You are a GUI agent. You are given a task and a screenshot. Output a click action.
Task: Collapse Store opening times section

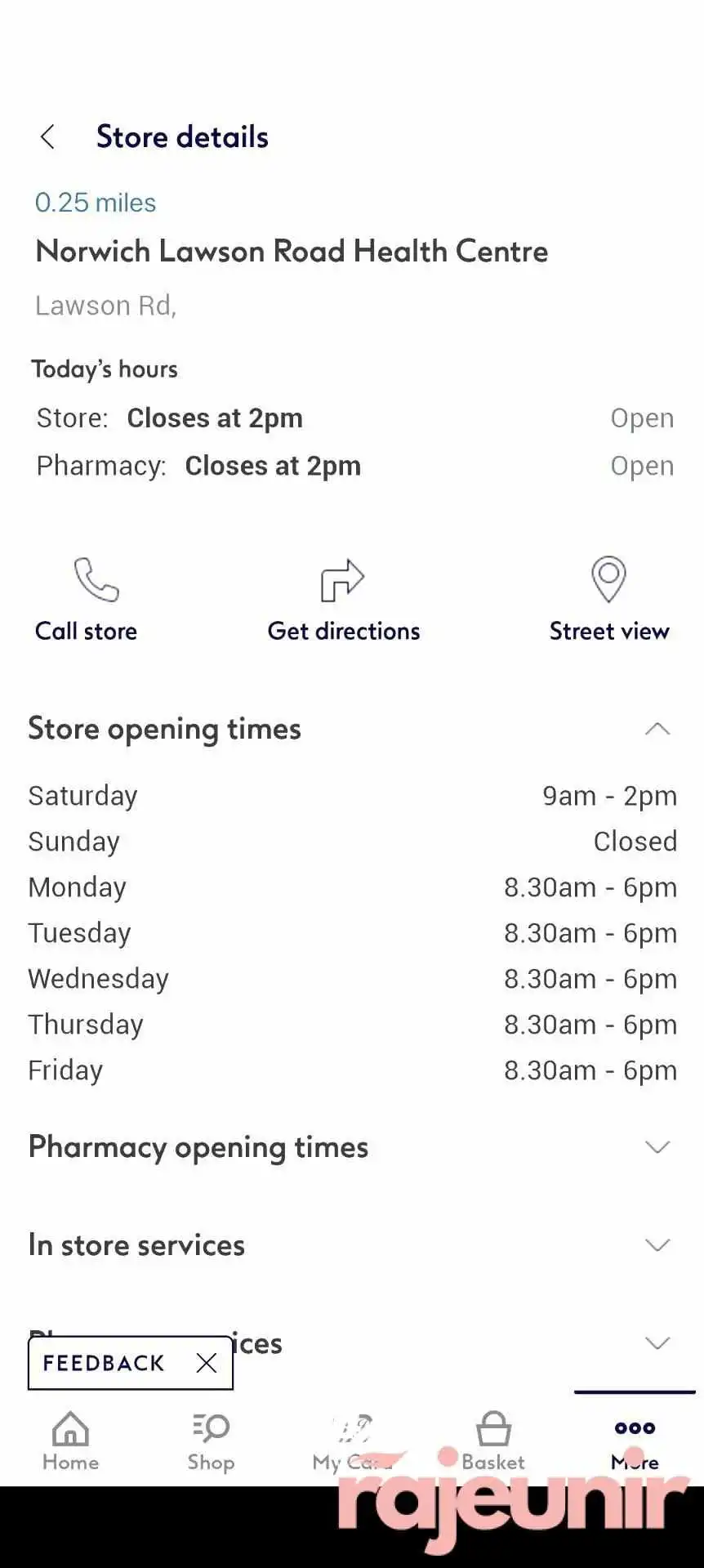352,729
